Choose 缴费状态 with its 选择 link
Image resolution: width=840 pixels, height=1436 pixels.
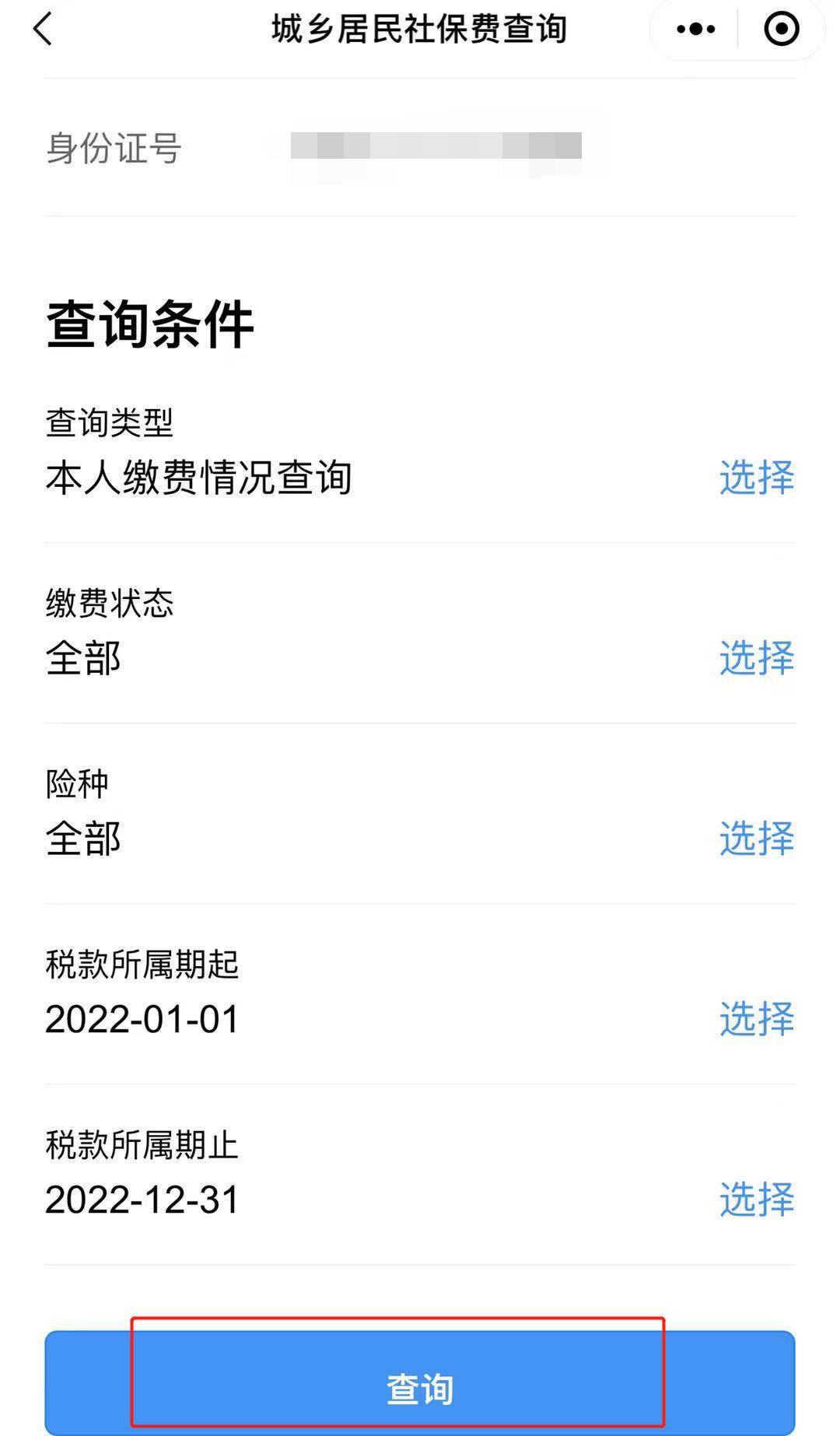(756, 657)
